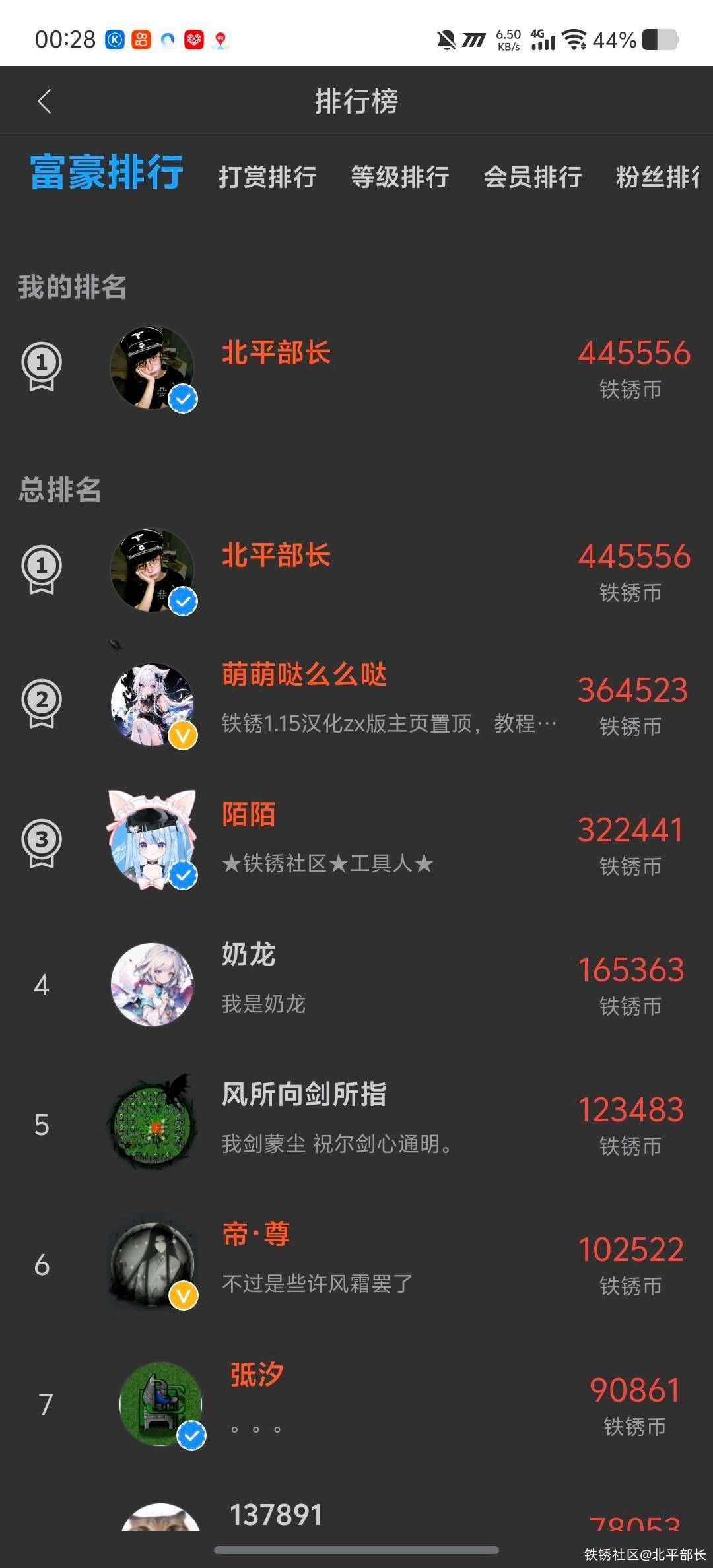Switch to the 打赏排行 tab
Screen dimensions: 713x1568
coord(267,177)
